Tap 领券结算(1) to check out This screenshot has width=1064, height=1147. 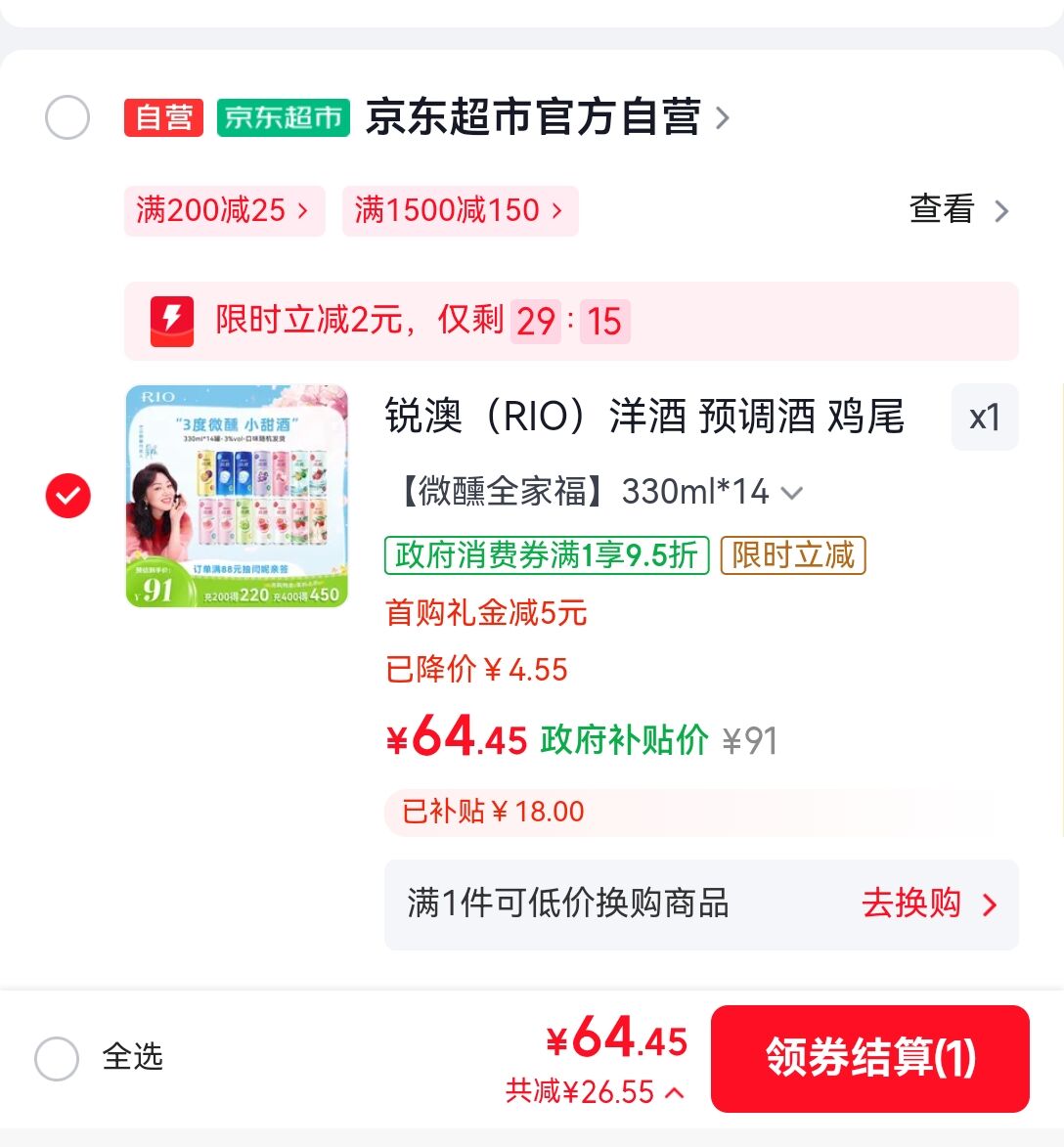coord(869,1058)
